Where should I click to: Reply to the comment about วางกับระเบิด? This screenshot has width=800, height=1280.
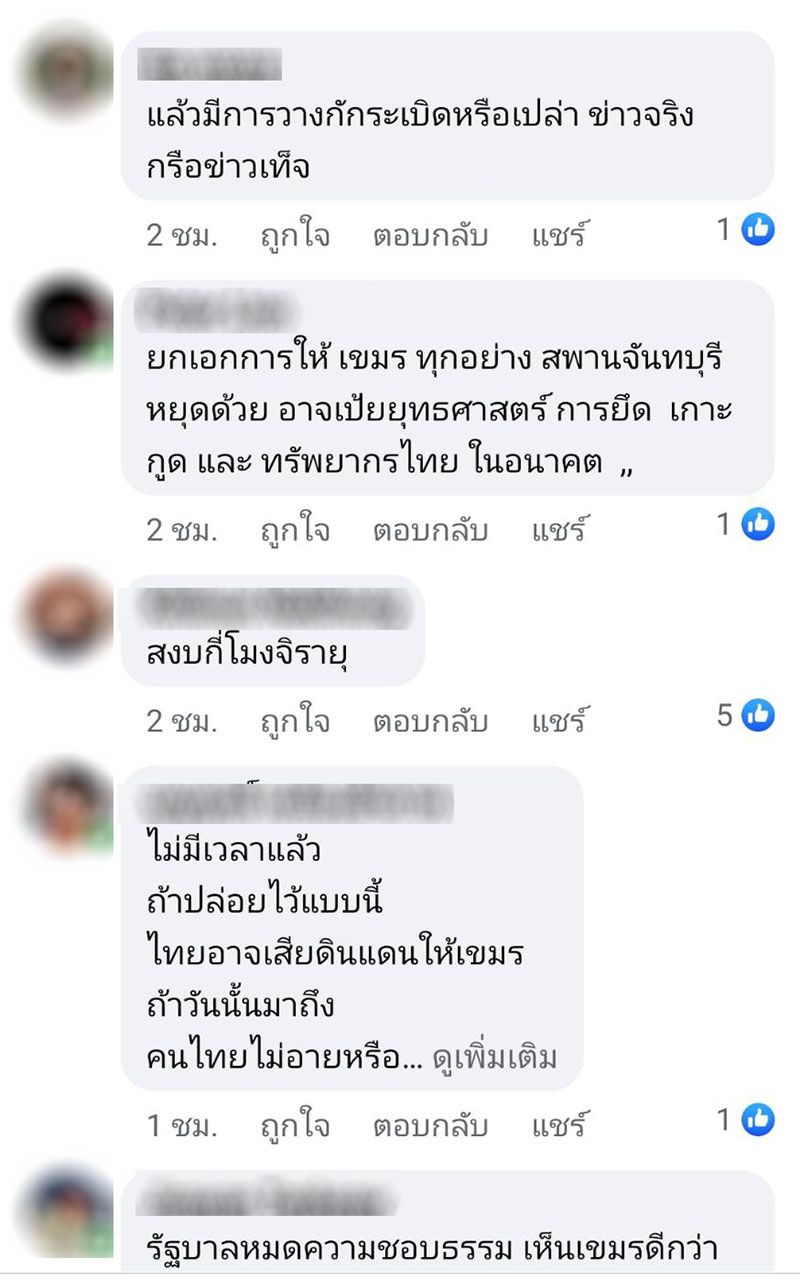tap(430, 236)
